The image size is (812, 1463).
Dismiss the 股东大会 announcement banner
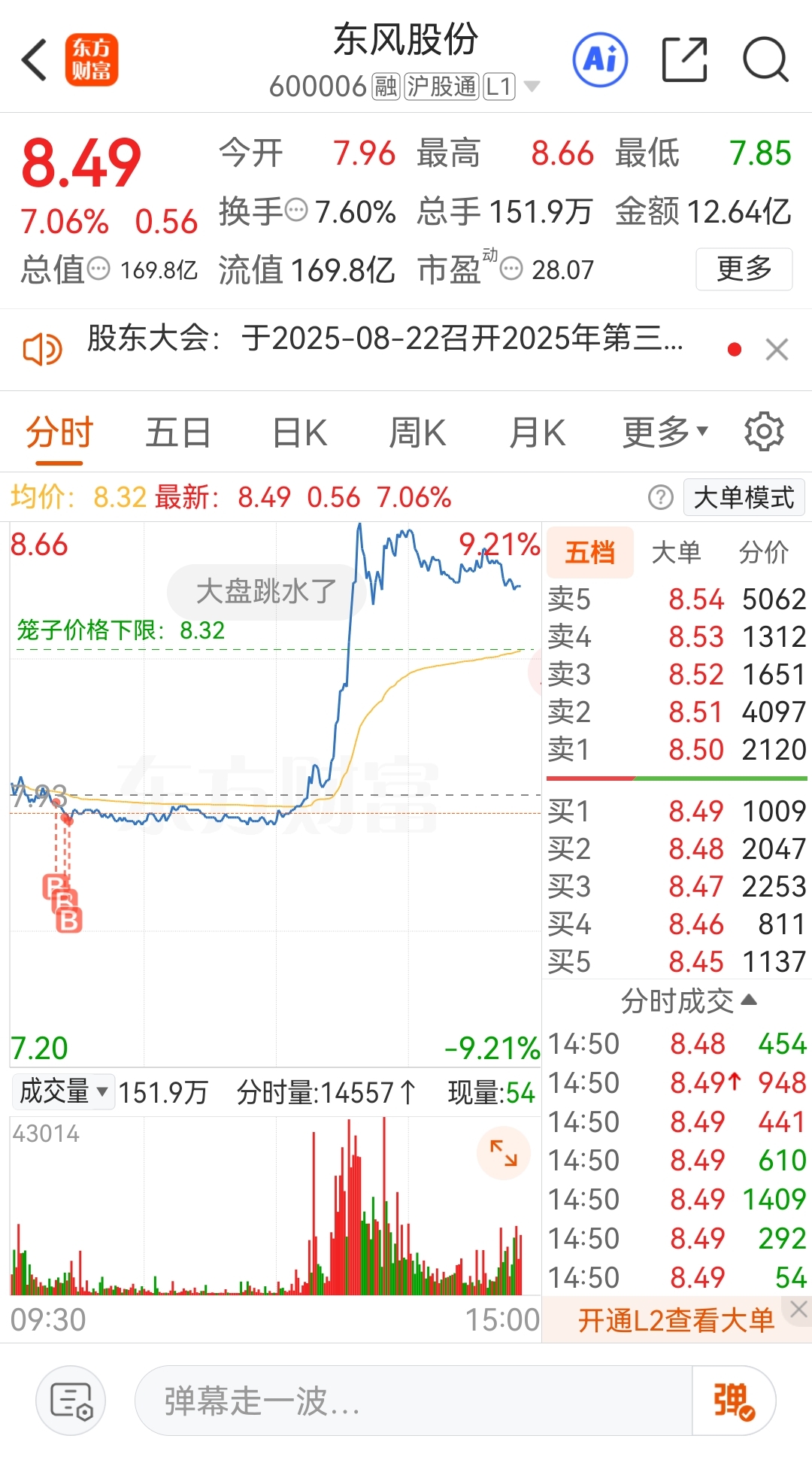(x=777, y=350)
